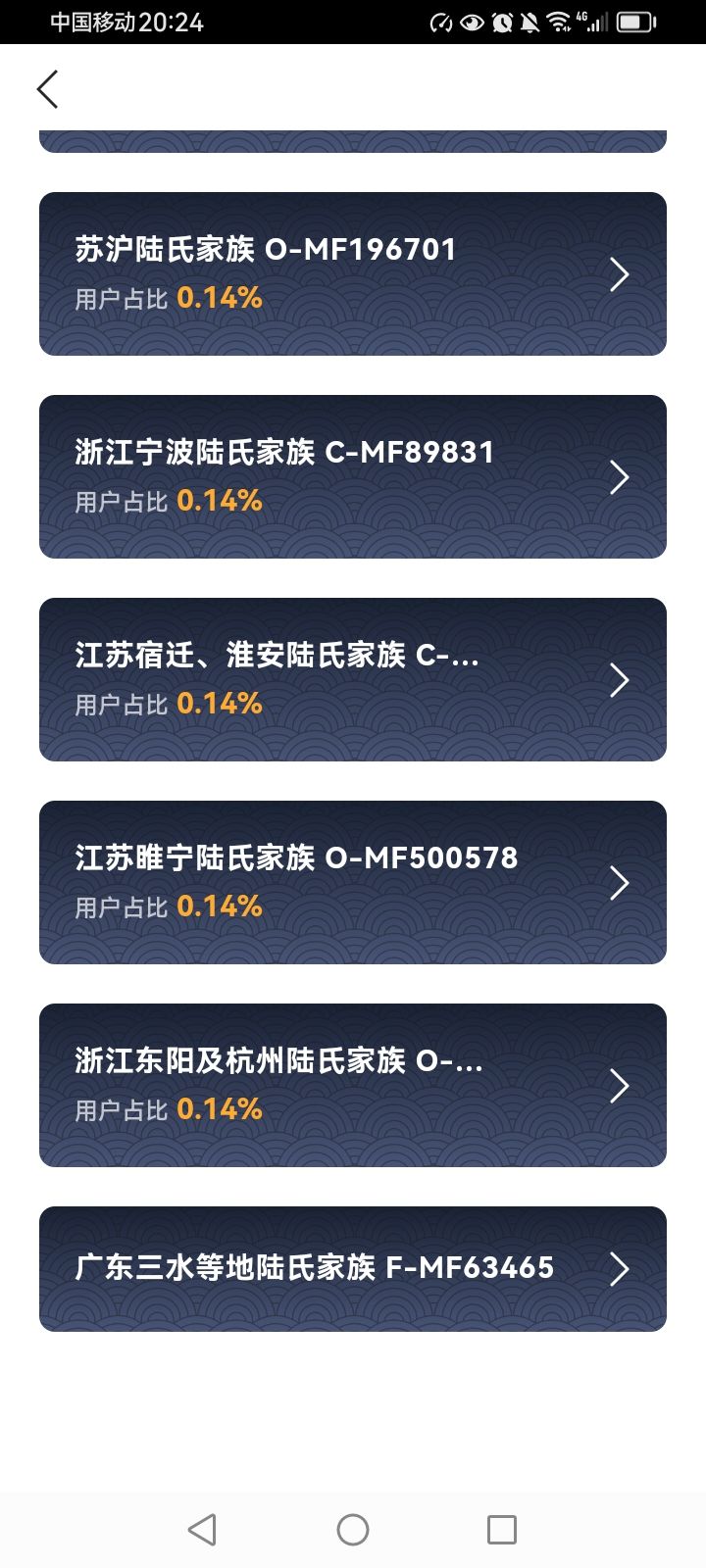Open the system recent apps view
706x1568 pixels.
502,1530
